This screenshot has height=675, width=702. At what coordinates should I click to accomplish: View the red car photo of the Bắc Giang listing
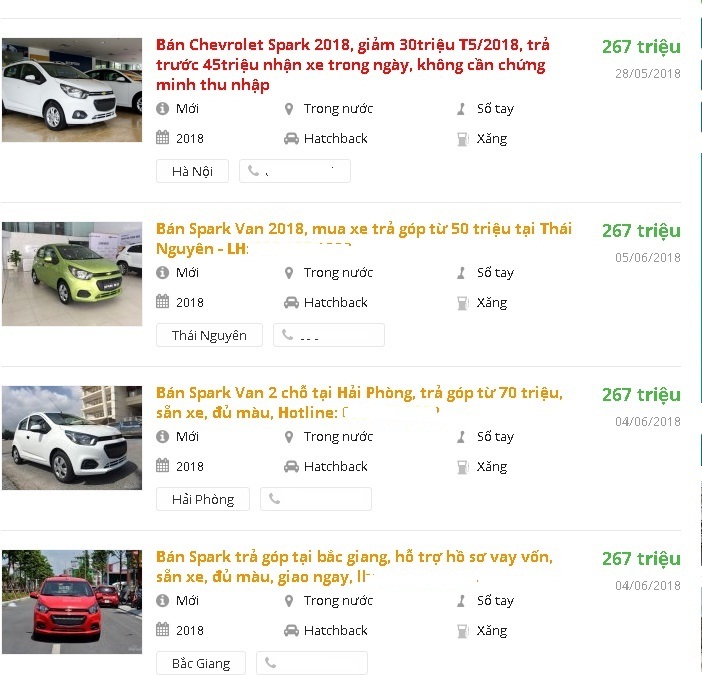[x=72, y=602]
